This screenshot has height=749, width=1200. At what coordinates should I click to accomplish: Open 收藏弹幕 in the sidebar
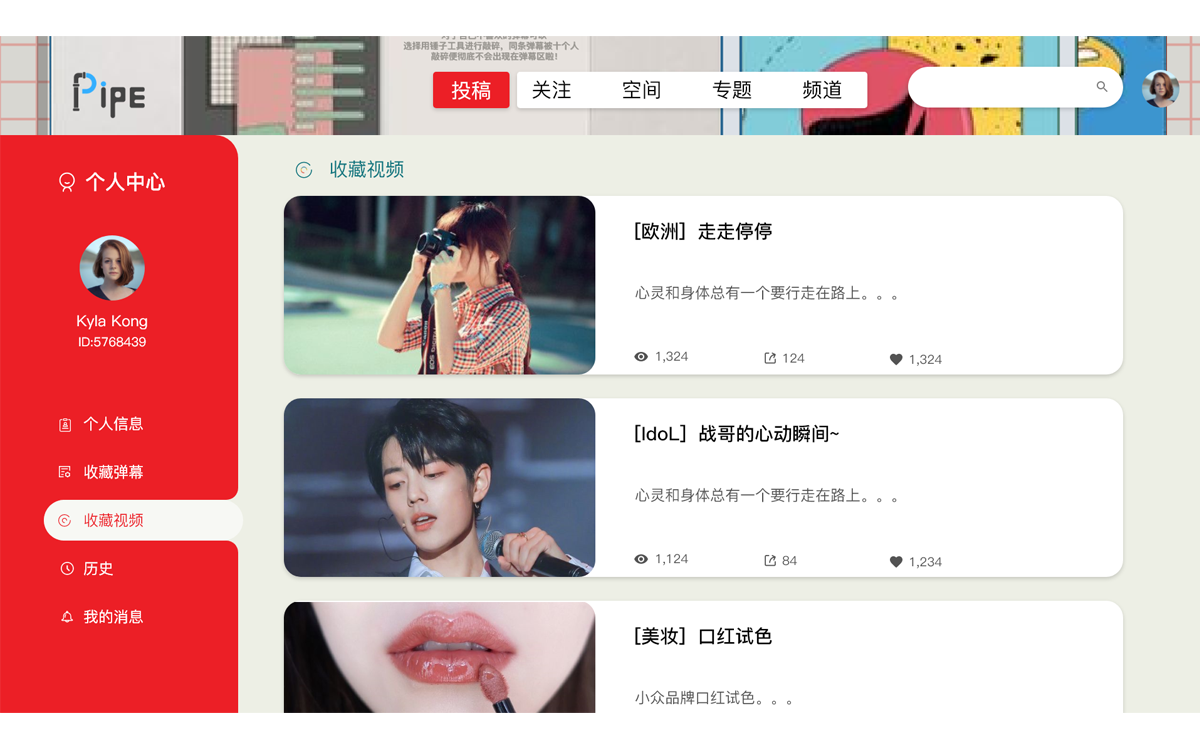112,472
